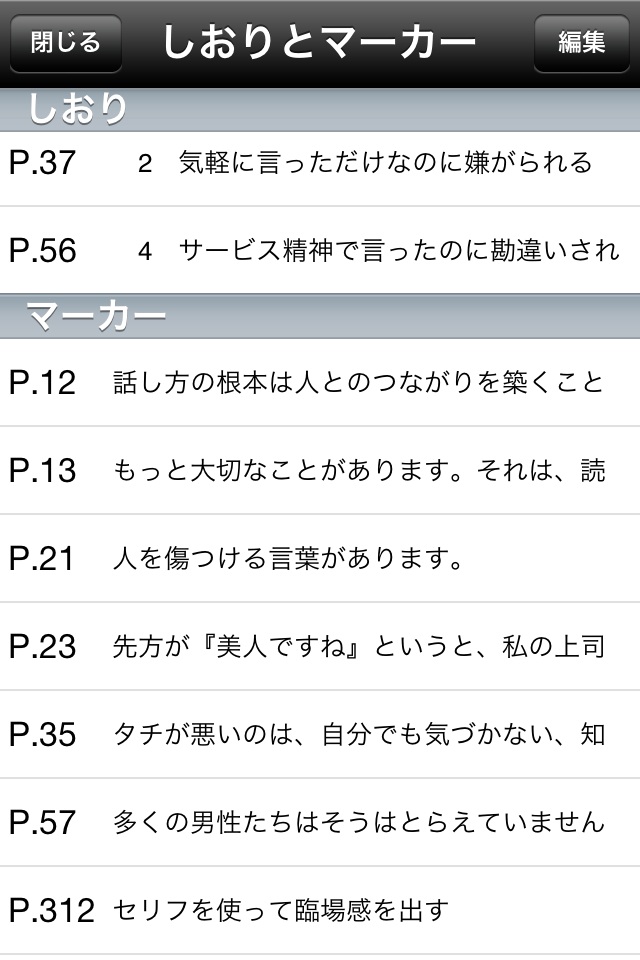Tap the 編集 edit button
This screenshot has height=960, width=640.
pyautogui.click(x=581, y=43)
